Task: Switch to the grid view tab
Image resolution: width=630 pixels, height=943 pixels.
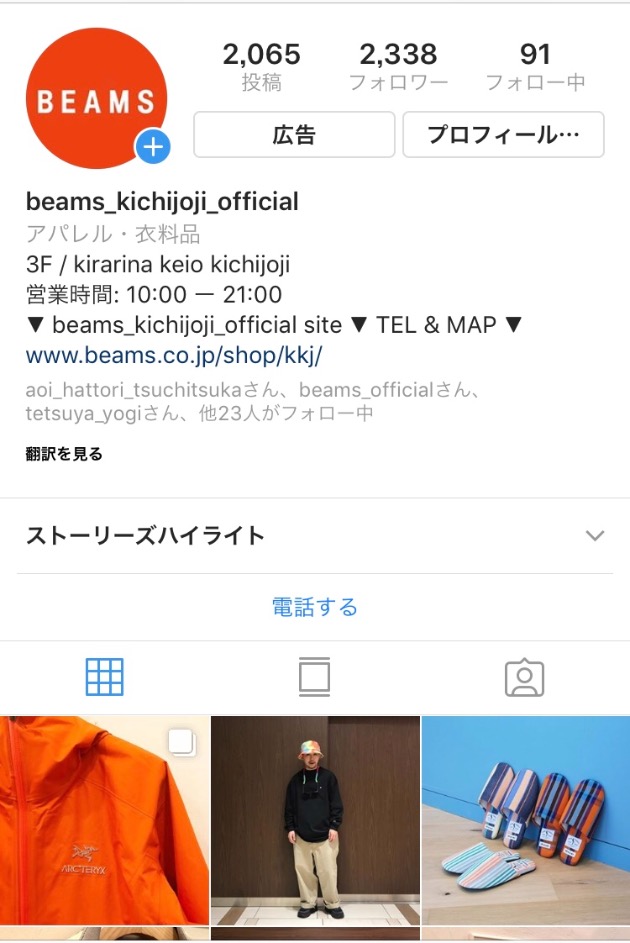Action: click(x=105, y=678)
